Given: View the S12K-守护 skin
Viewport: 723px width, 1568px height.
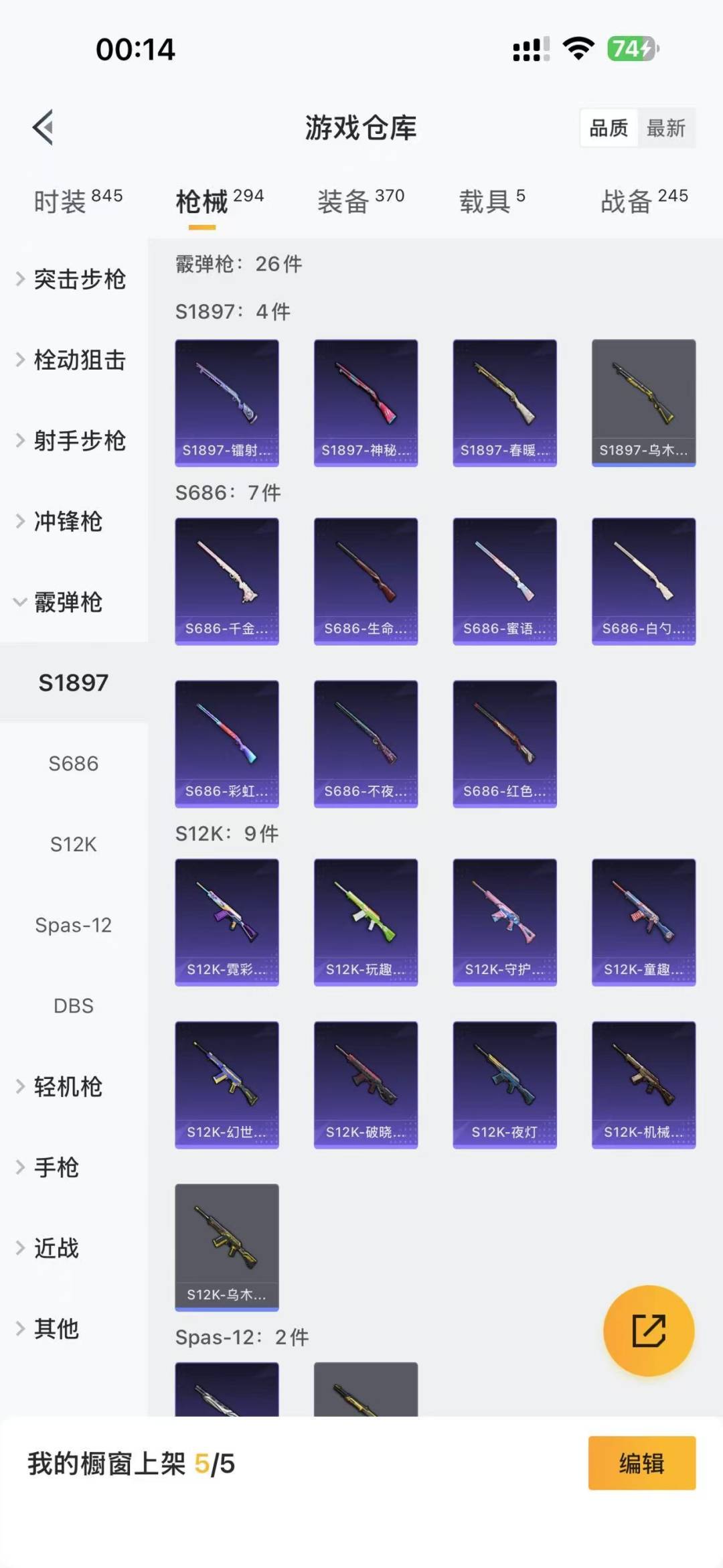Looking at the screenshot, I should [x=504, y=921].
